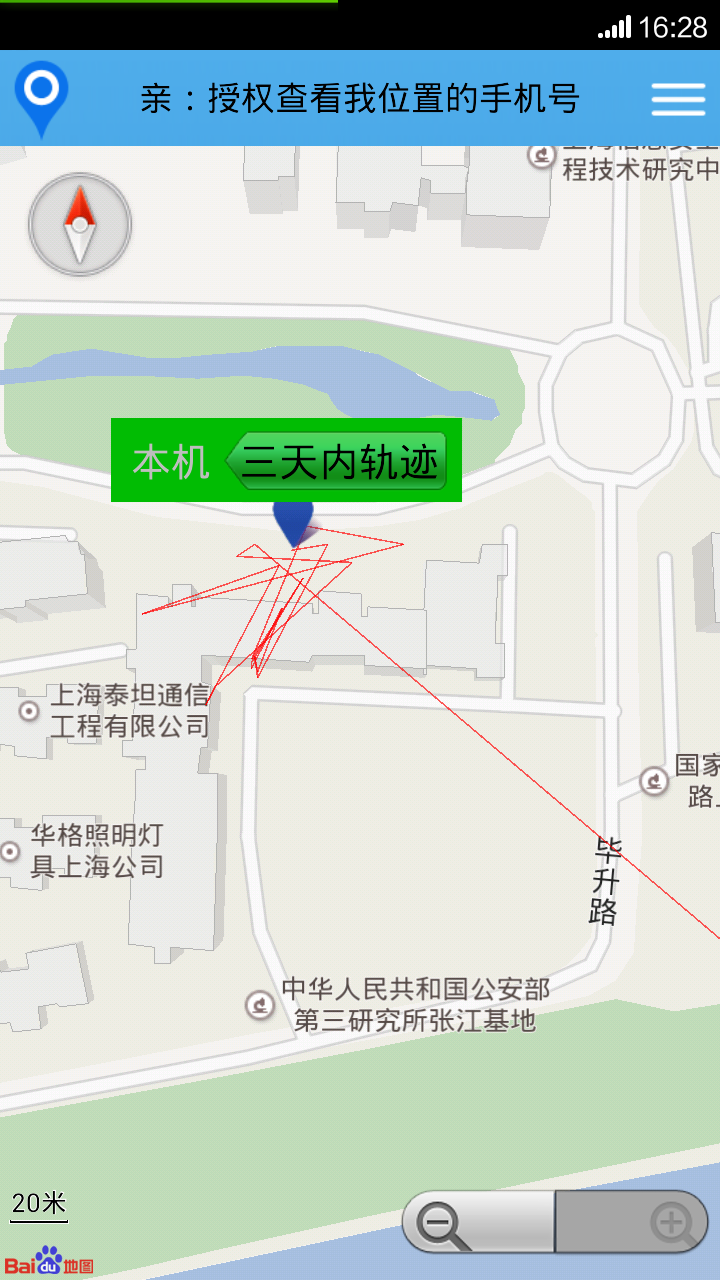
Task: Open the hamburger menu
Action: click(x=678, y=99)
